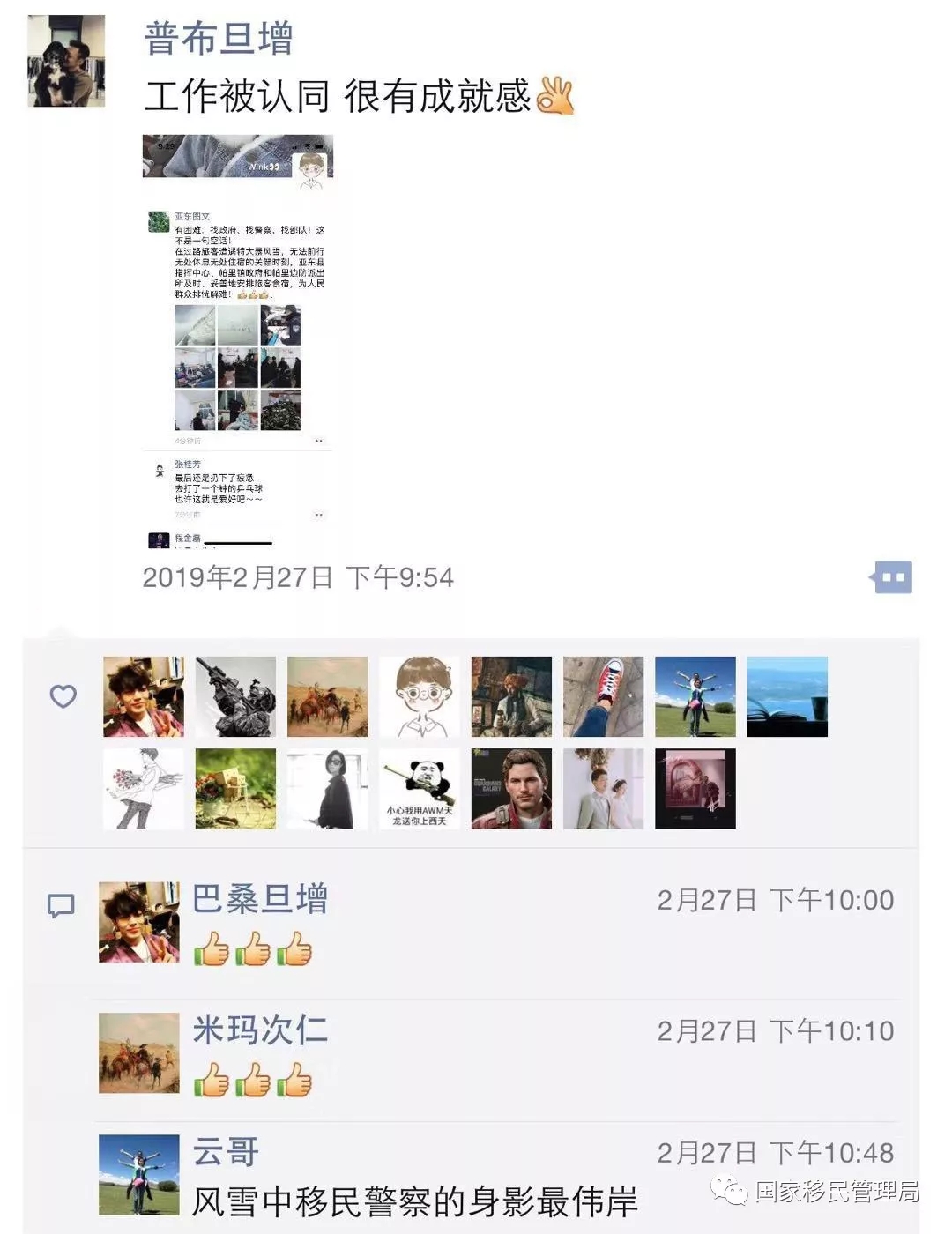The width and height of the screenshot is (952, 1234).
Task: Tap 米玛次仁's avatar next to the comment
Action: (138, 1052)
